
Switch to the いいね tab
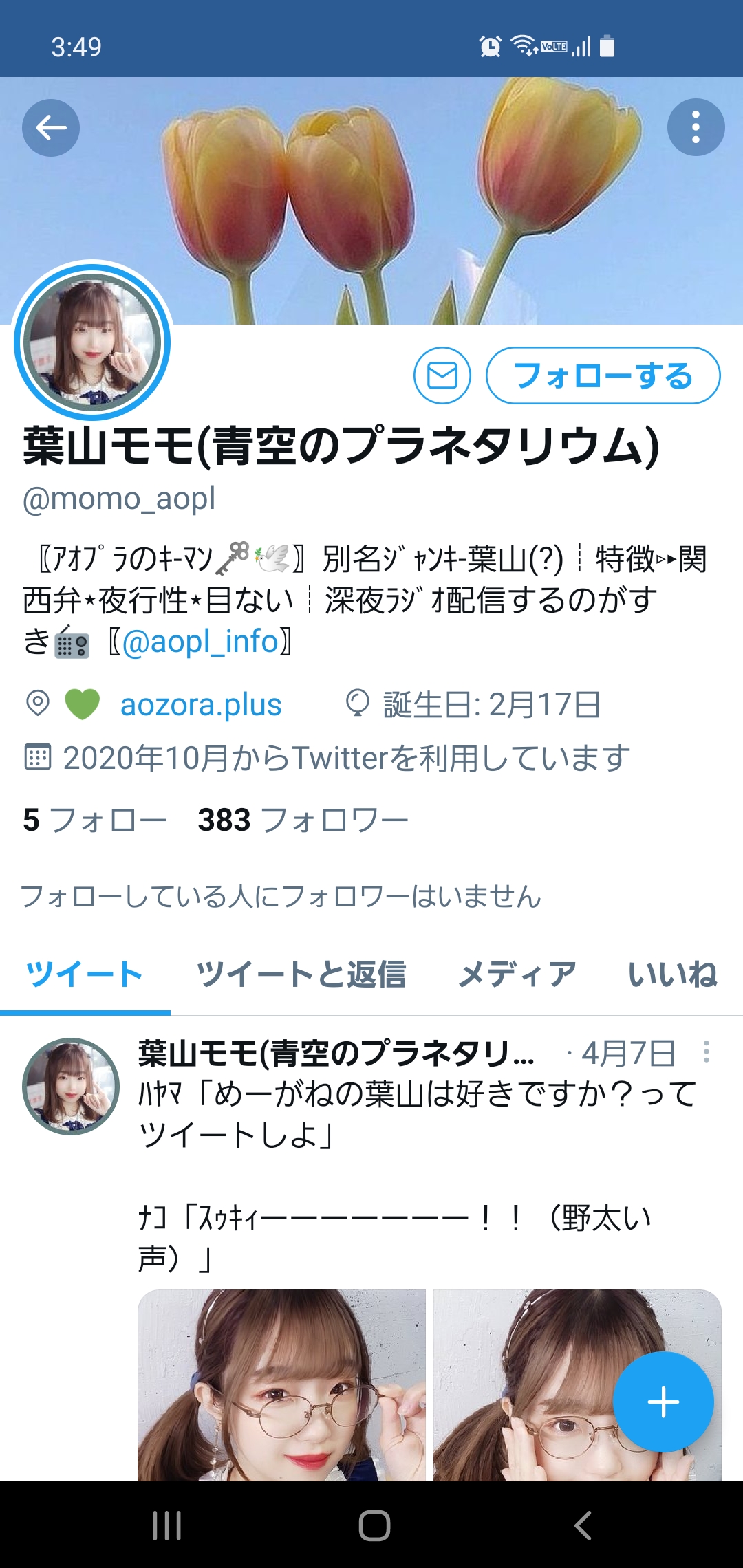tap(673, 974)
